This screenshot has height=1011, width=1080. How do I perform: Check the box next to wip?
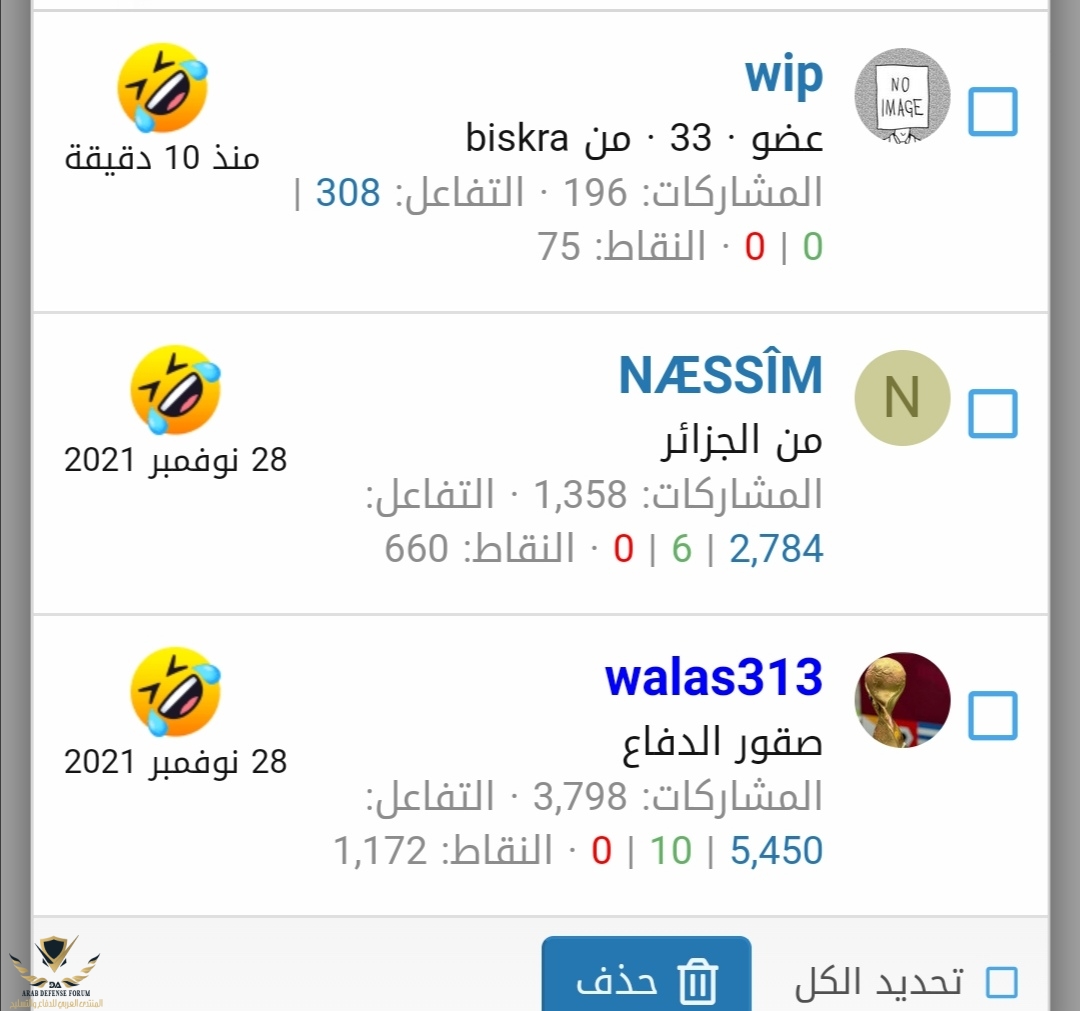(993, 112)
